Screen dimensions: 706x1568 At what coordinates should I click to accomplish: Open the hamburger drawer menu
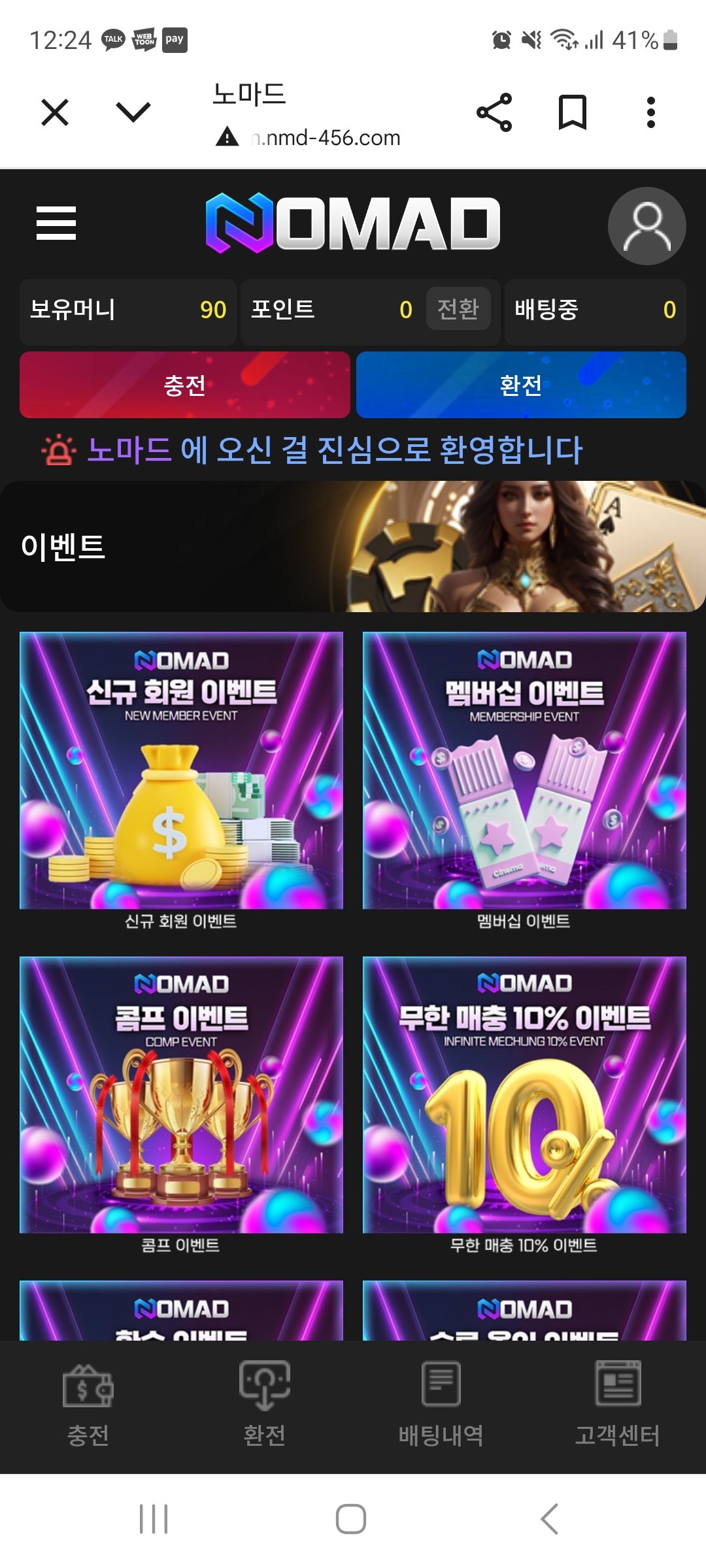[x=56, y=223]
